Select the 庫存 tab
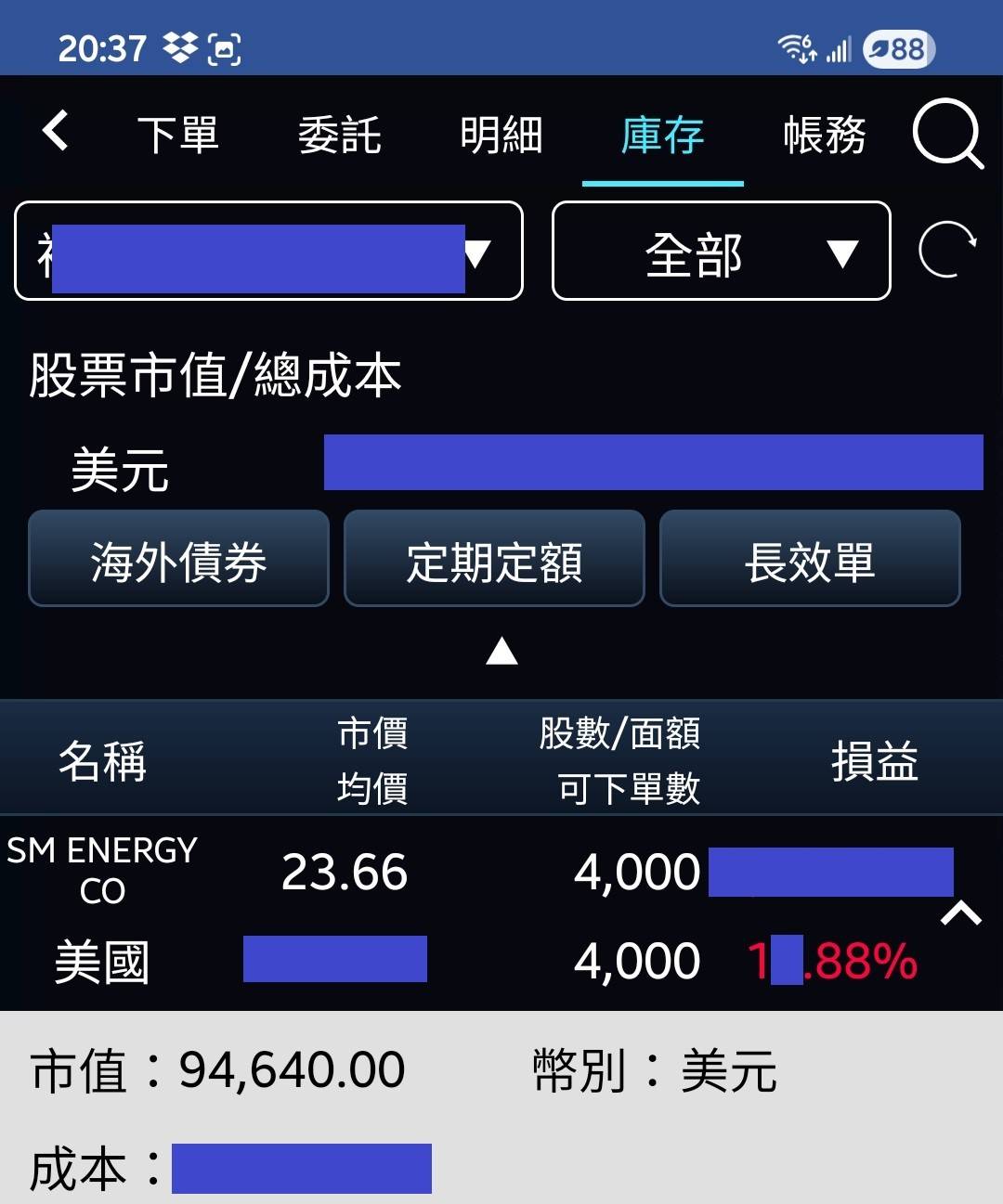This screenshot has height=1204, width=1003. click(662, 136)
